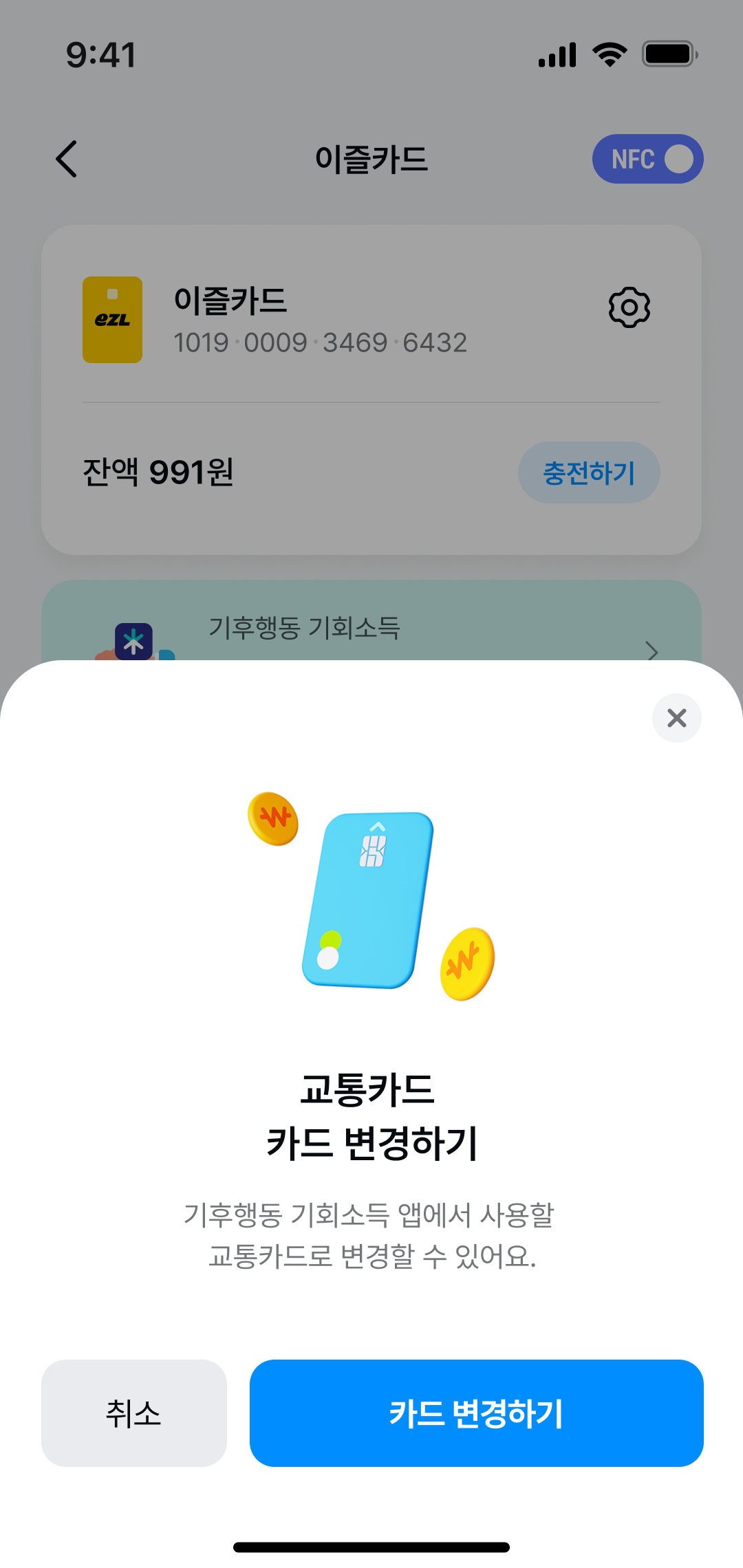Screen dimensions: 743x1568
Task: Tap the 기후행동 기회소득 app icon
Action: click(135, 640)
